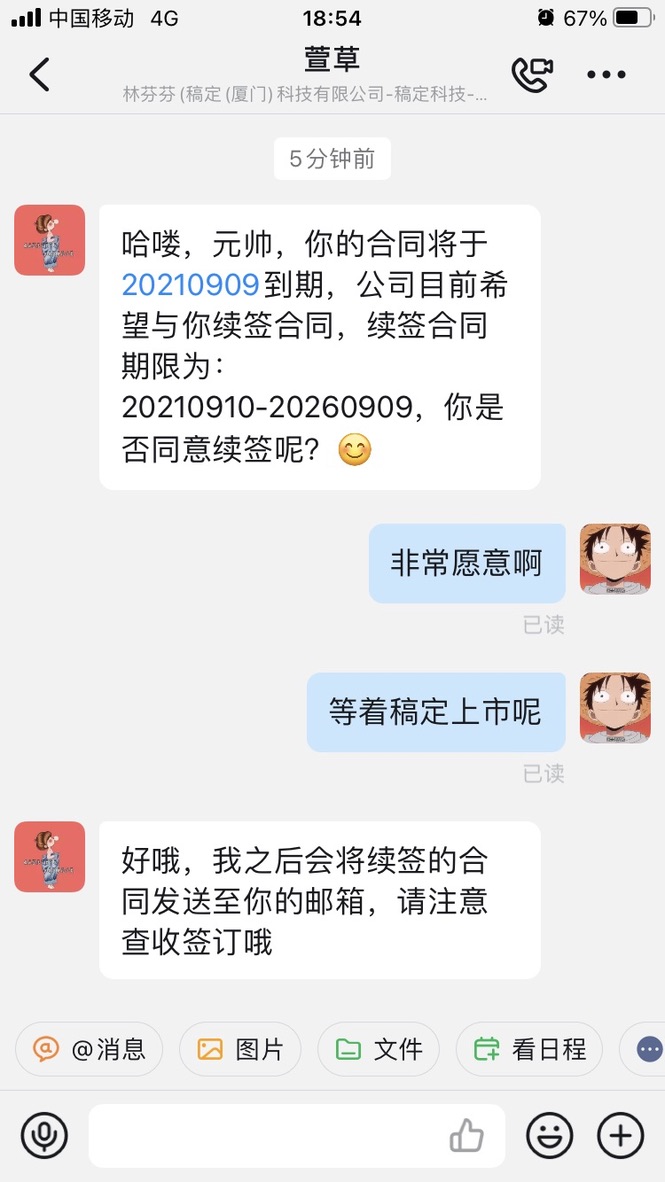Tap the @消息 quick action chip
The width and height of the screenshot is (665, 1182).
[89, 1049]
